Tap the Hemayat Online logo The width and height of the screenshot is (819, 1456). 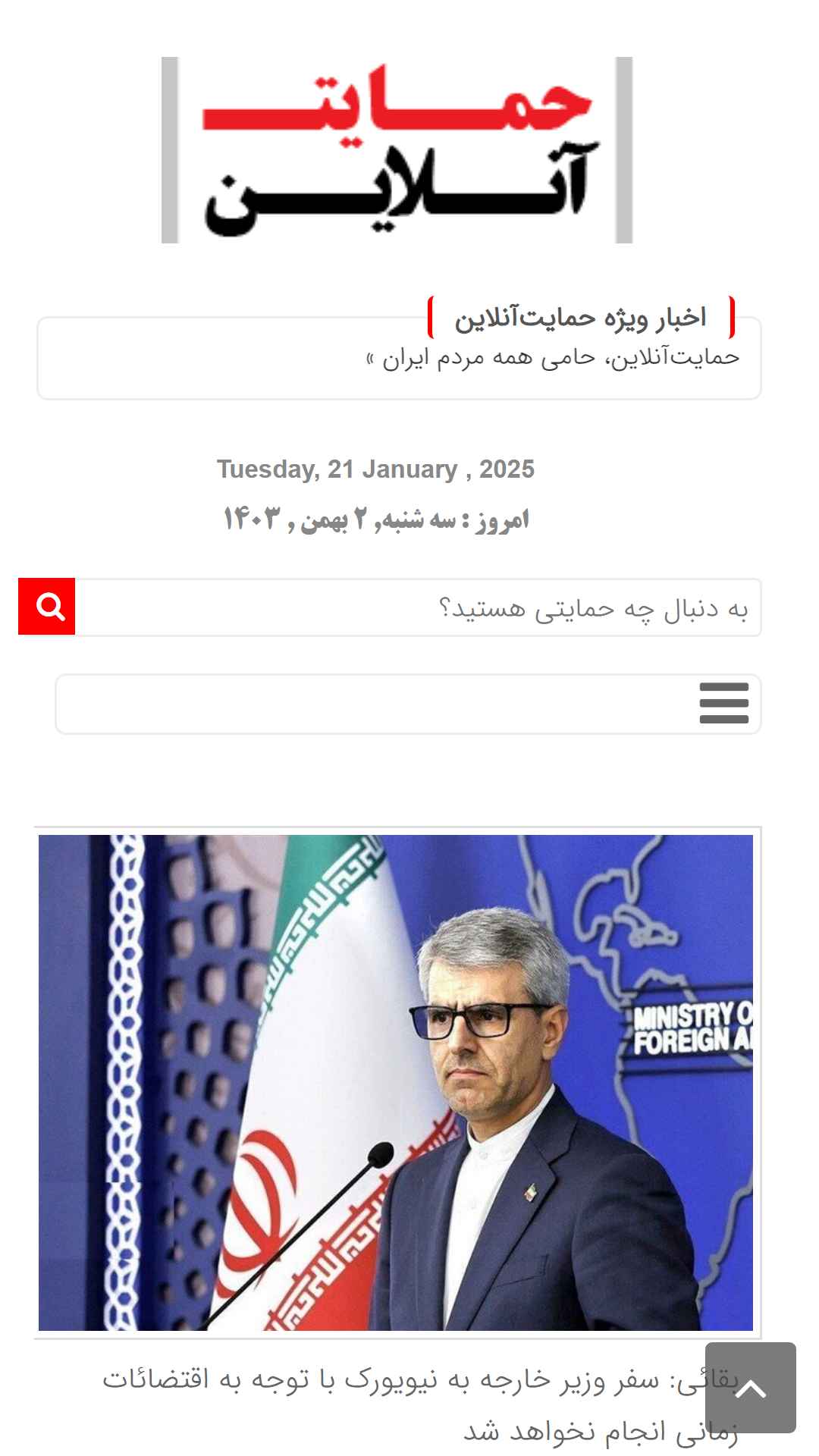pos(397,150)
